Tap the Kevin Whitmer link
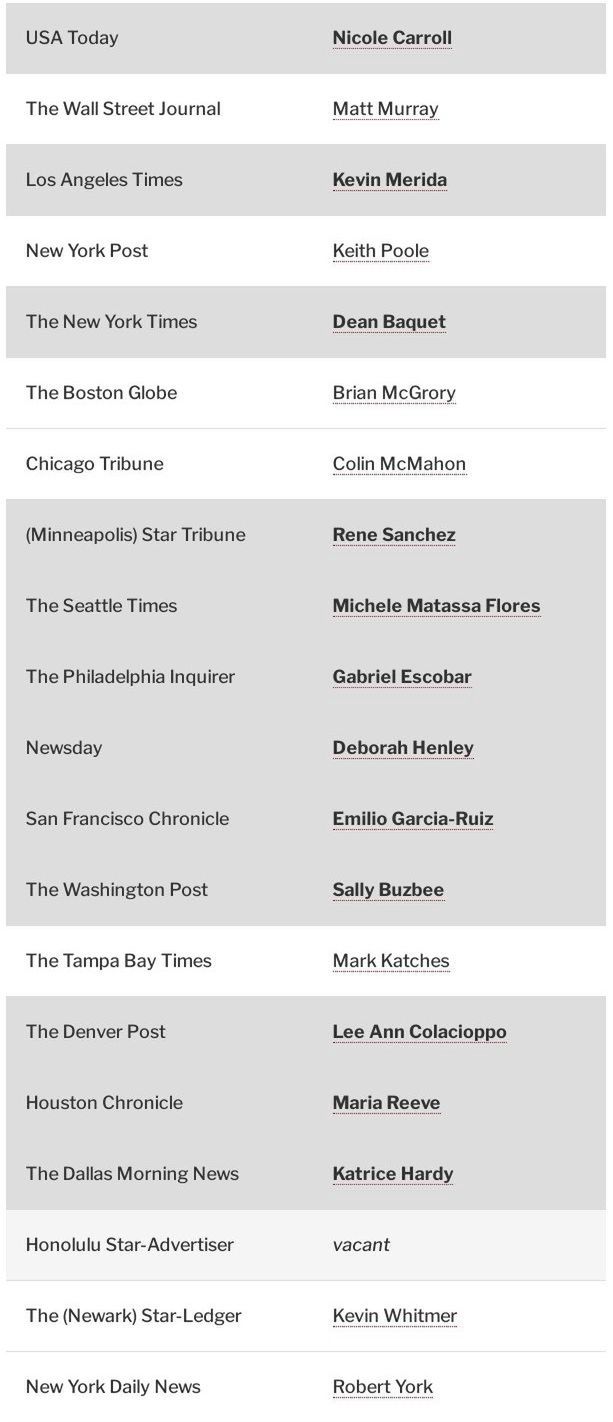The image size is (613, 1422). (x=395, y=1316)
